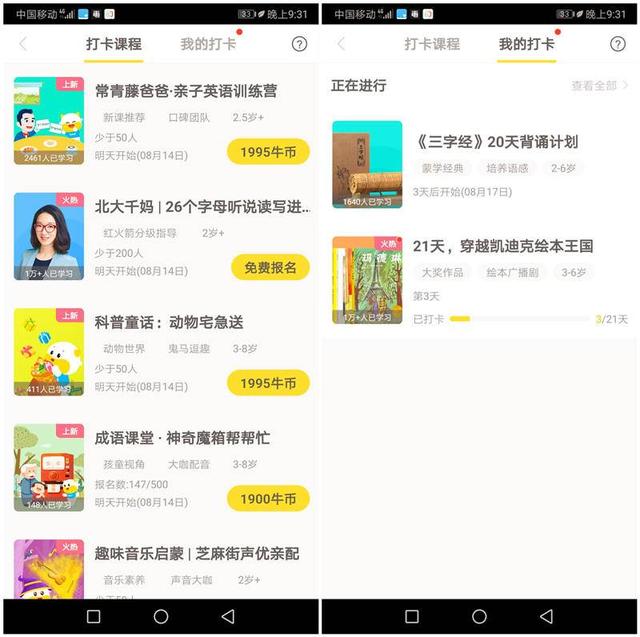640x637 pixels.
Task: Open 常青藤爸爸·亲子英语训练营 course
Action: pyautogui.click(x=185, y=91)
